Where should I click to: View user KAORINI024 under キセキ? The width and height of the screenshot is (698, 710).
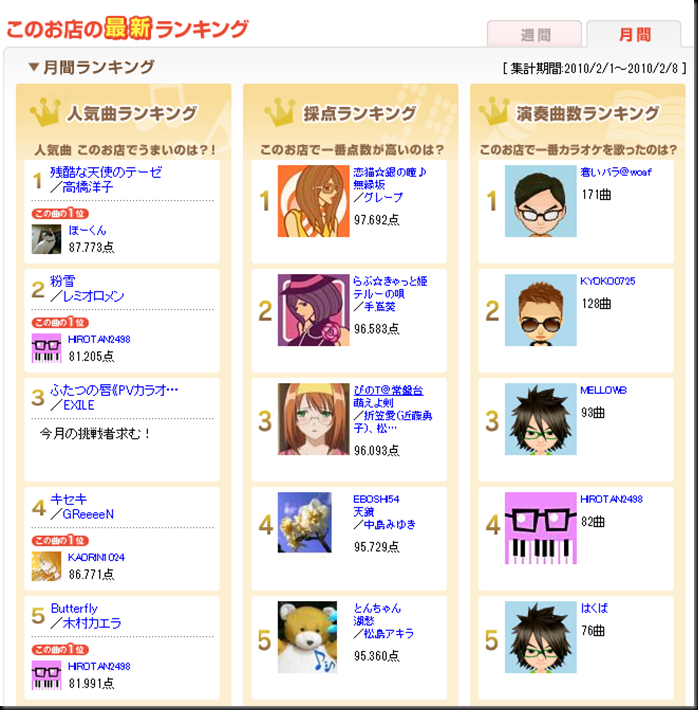(98, 557)
